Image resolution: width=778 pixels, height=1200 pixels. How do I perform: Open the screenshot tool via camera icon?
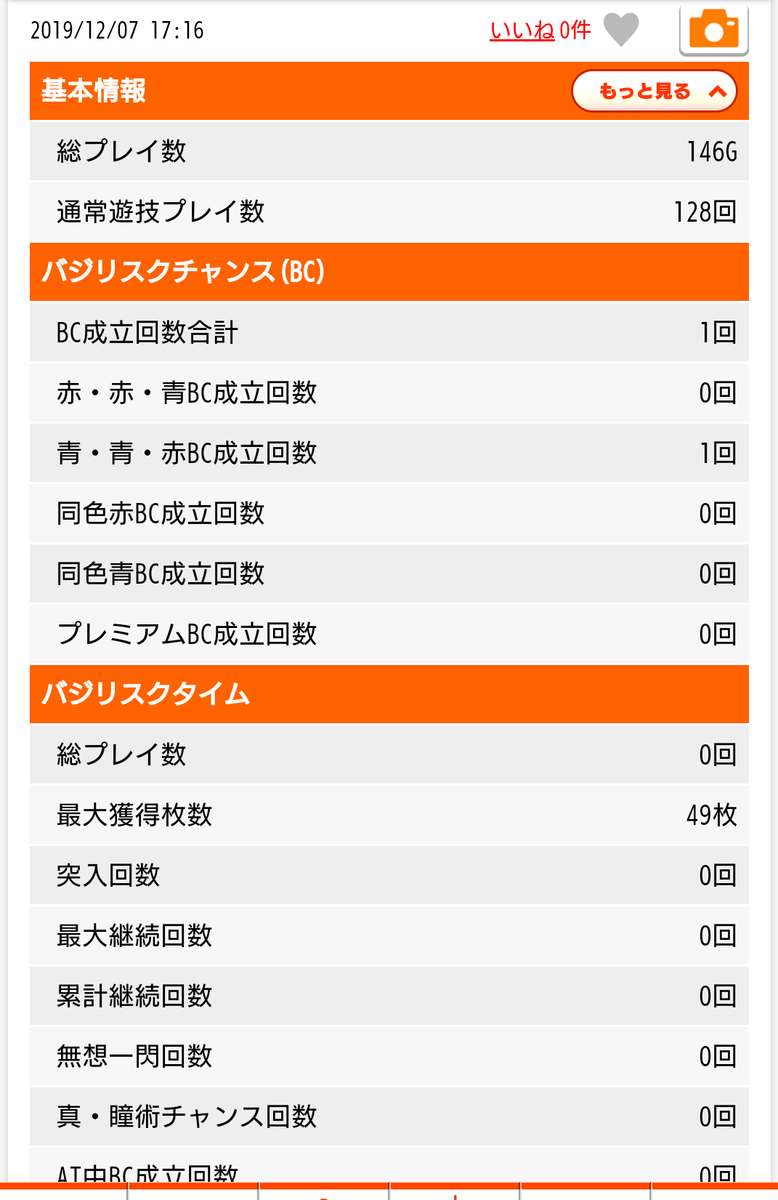pyautogui.click(x=713, y=30)
